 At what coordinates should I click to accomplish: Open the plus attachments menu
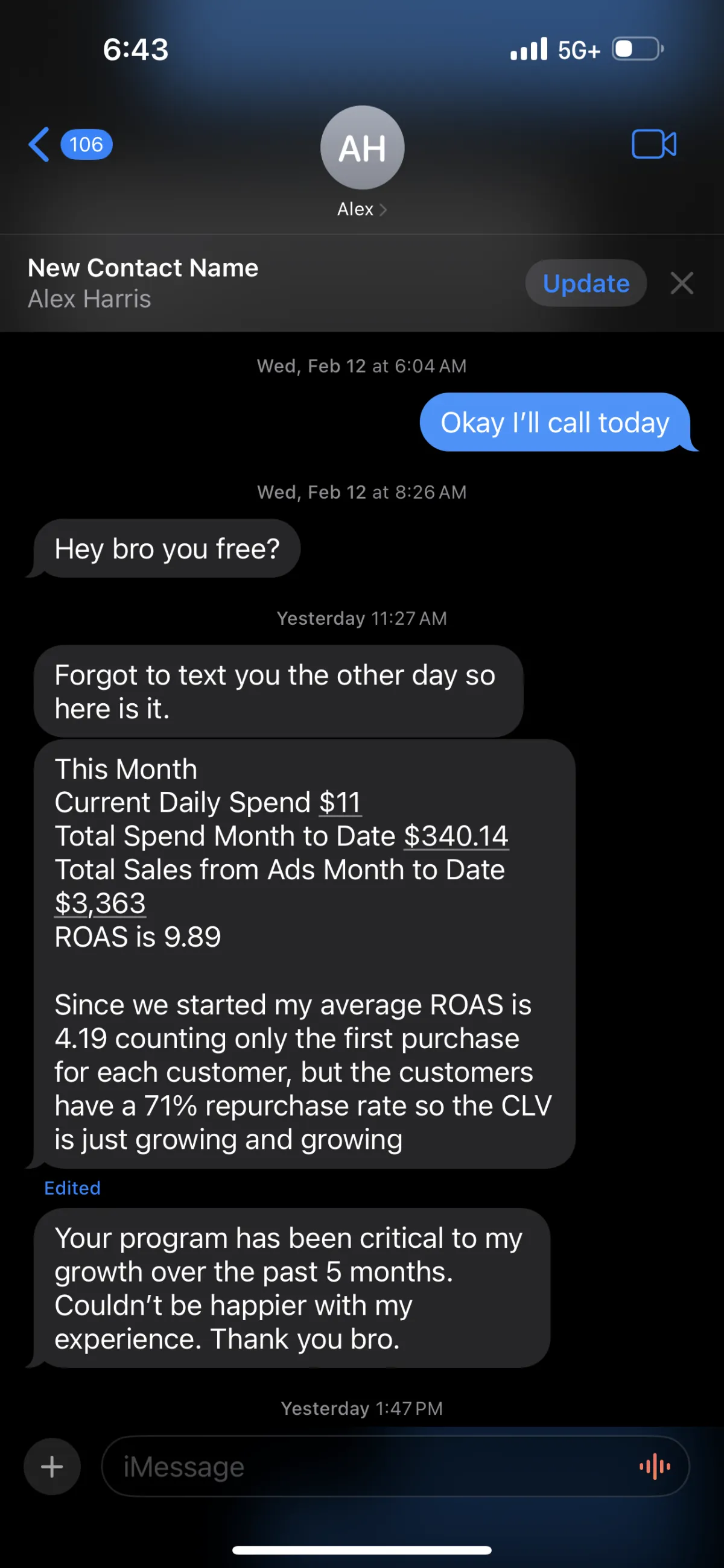click(52, 1466)
